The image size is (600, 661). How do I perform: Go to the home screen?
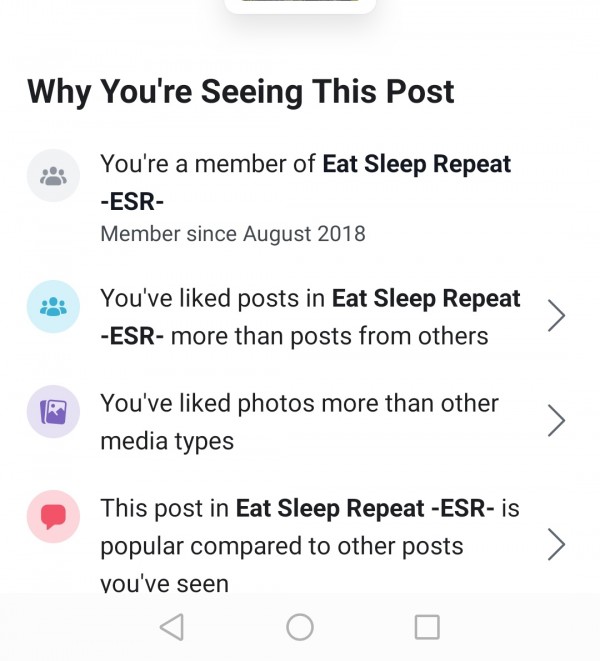point(300,627)
